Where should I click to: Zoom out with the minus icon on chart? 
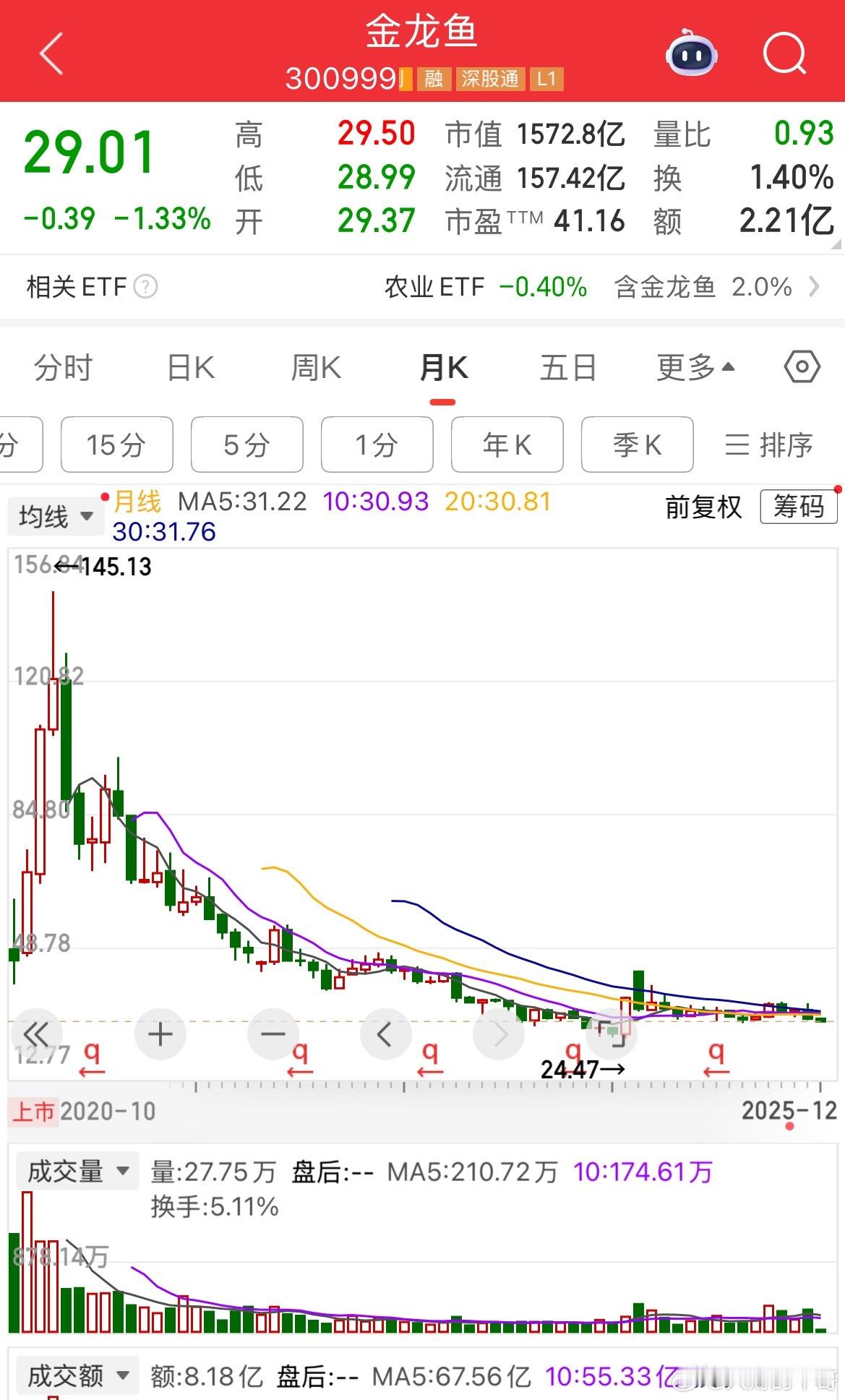pyautogui.click(x=273, y=1034)
